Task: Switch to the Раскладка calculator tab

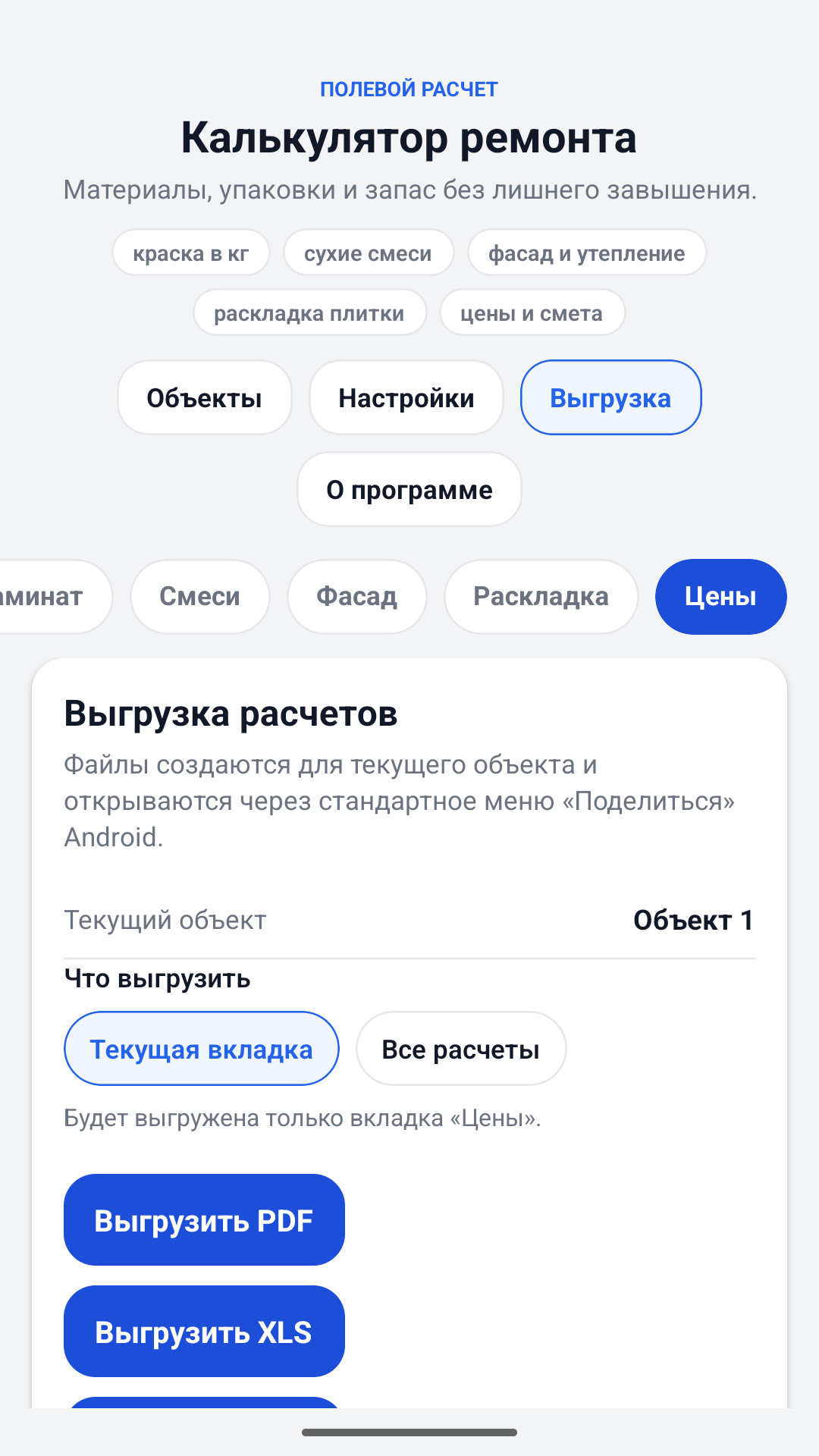Action: coord(541,597)
